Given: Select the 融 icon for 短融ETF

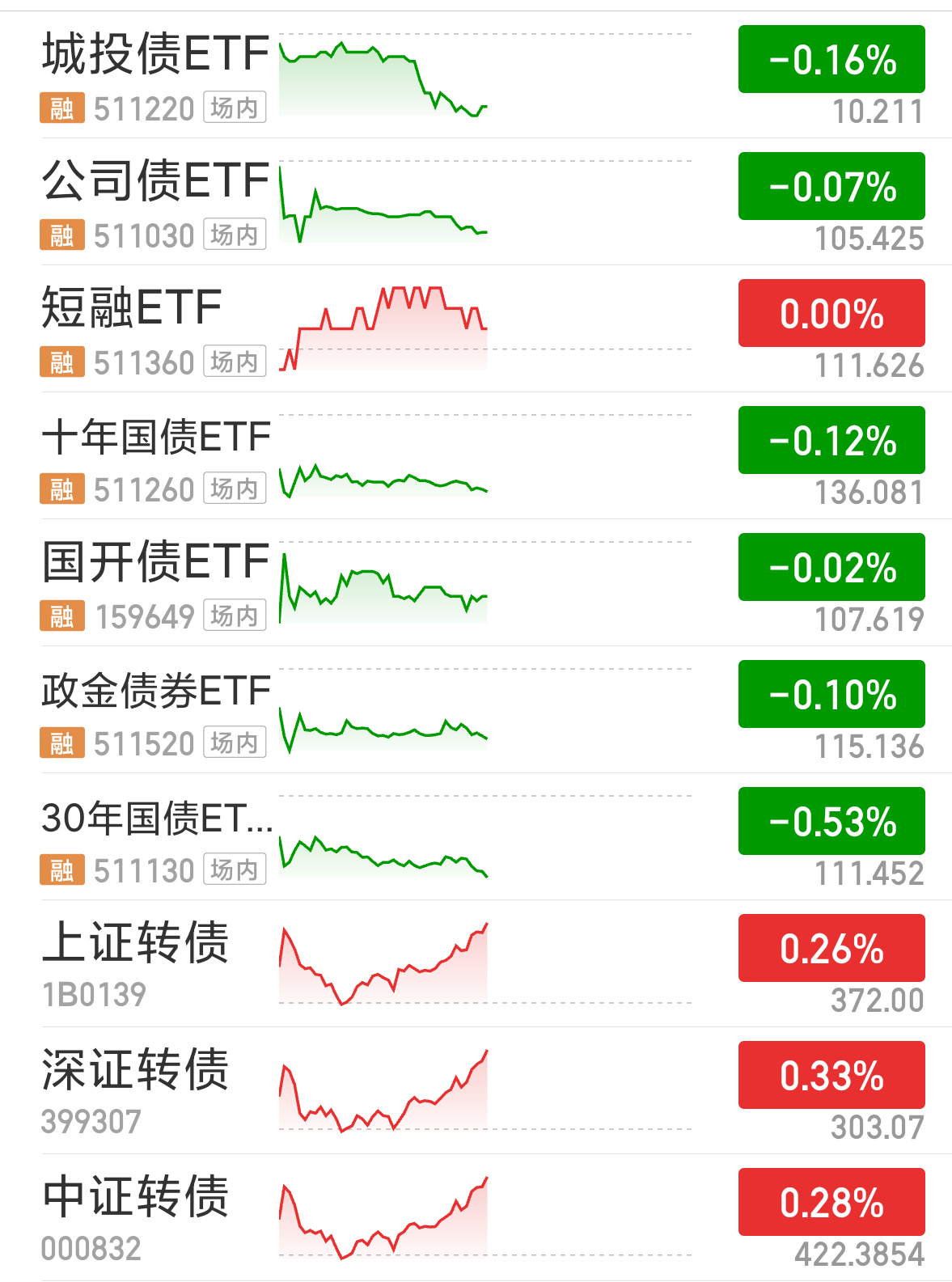Looking at the screenshot, I should tap(61, 362).
